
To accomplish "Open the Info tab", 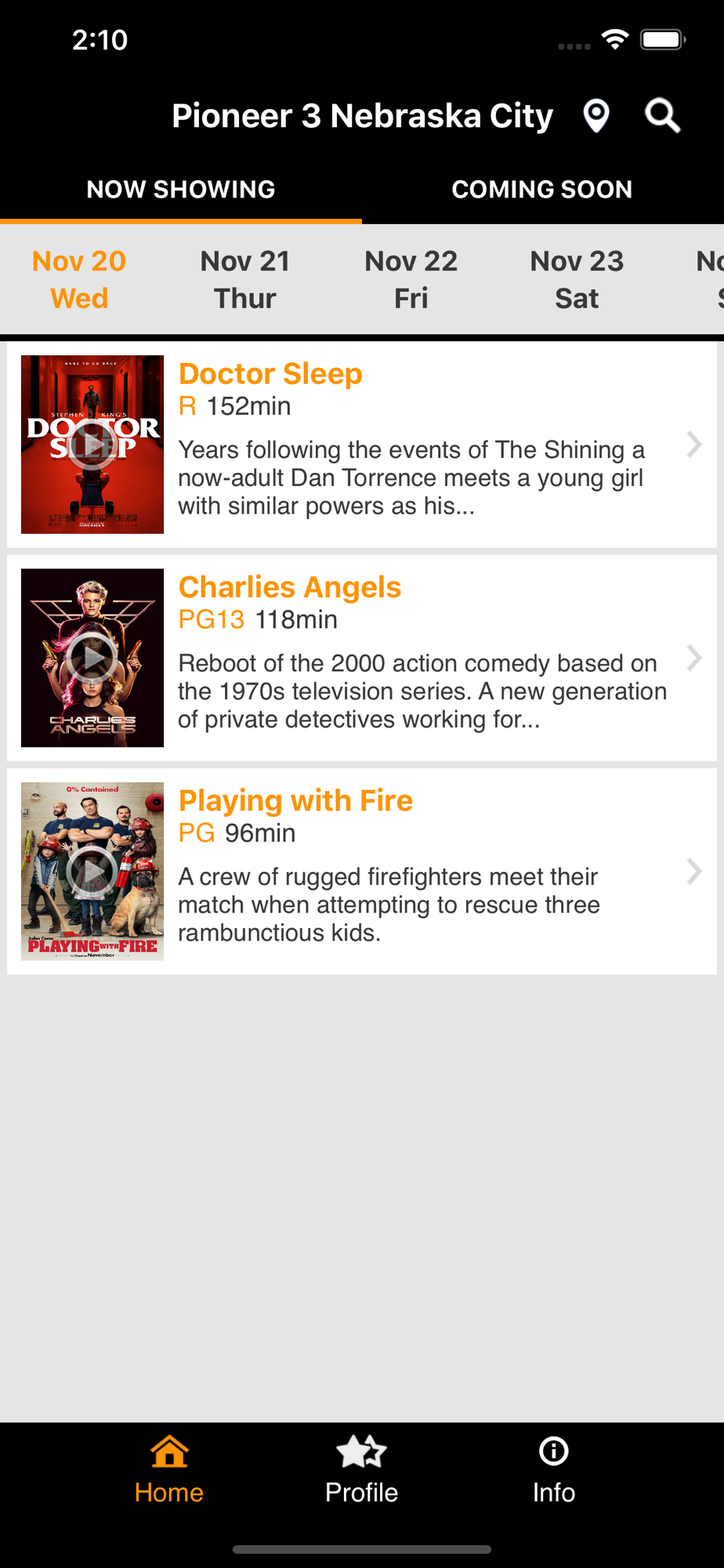I will click(x=554, y=1470).
